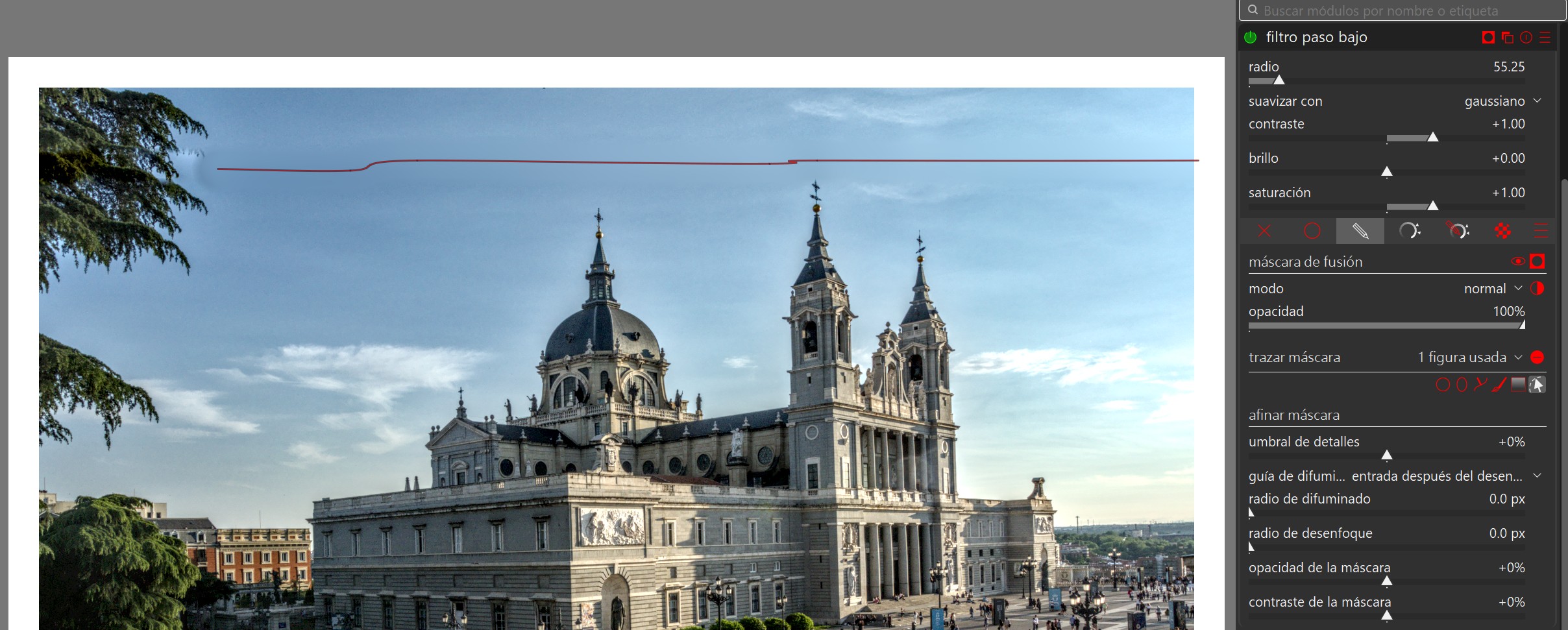This screenshot has width=1568, height=630.
Task: Create a new instance of filtro paso bajo
Action: (1507, 38)
